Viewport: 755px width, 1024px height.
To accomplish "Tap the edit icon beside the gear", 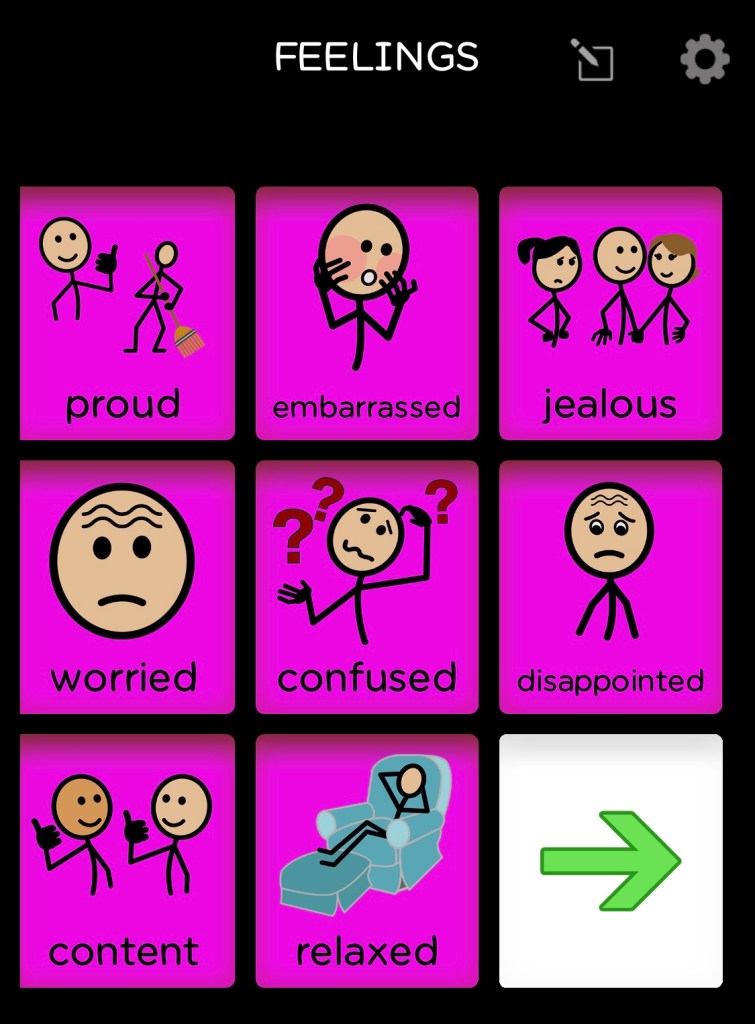I will coord(592,60).
